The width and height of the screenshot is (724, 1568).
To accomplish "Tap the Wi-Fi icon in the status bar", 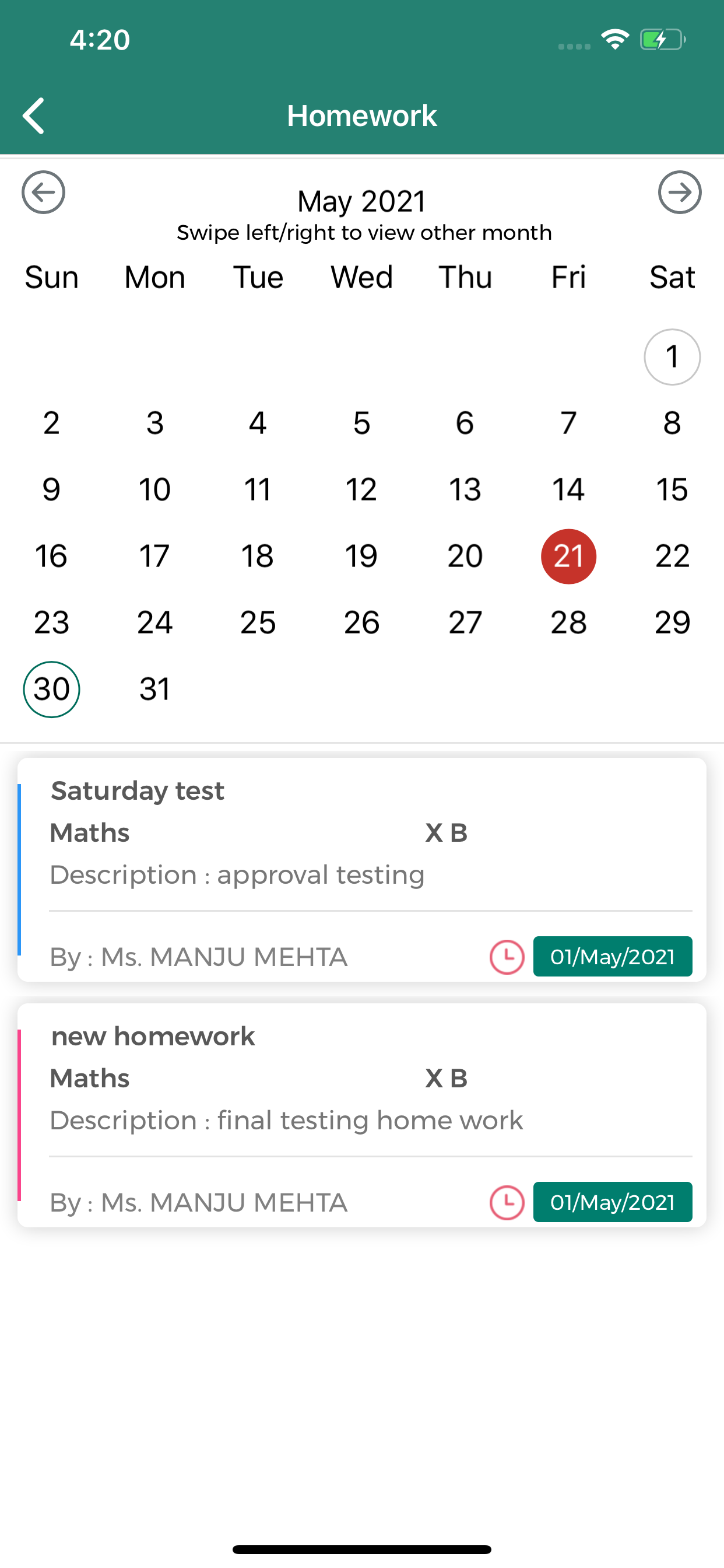I will click(x=615, y=38).
